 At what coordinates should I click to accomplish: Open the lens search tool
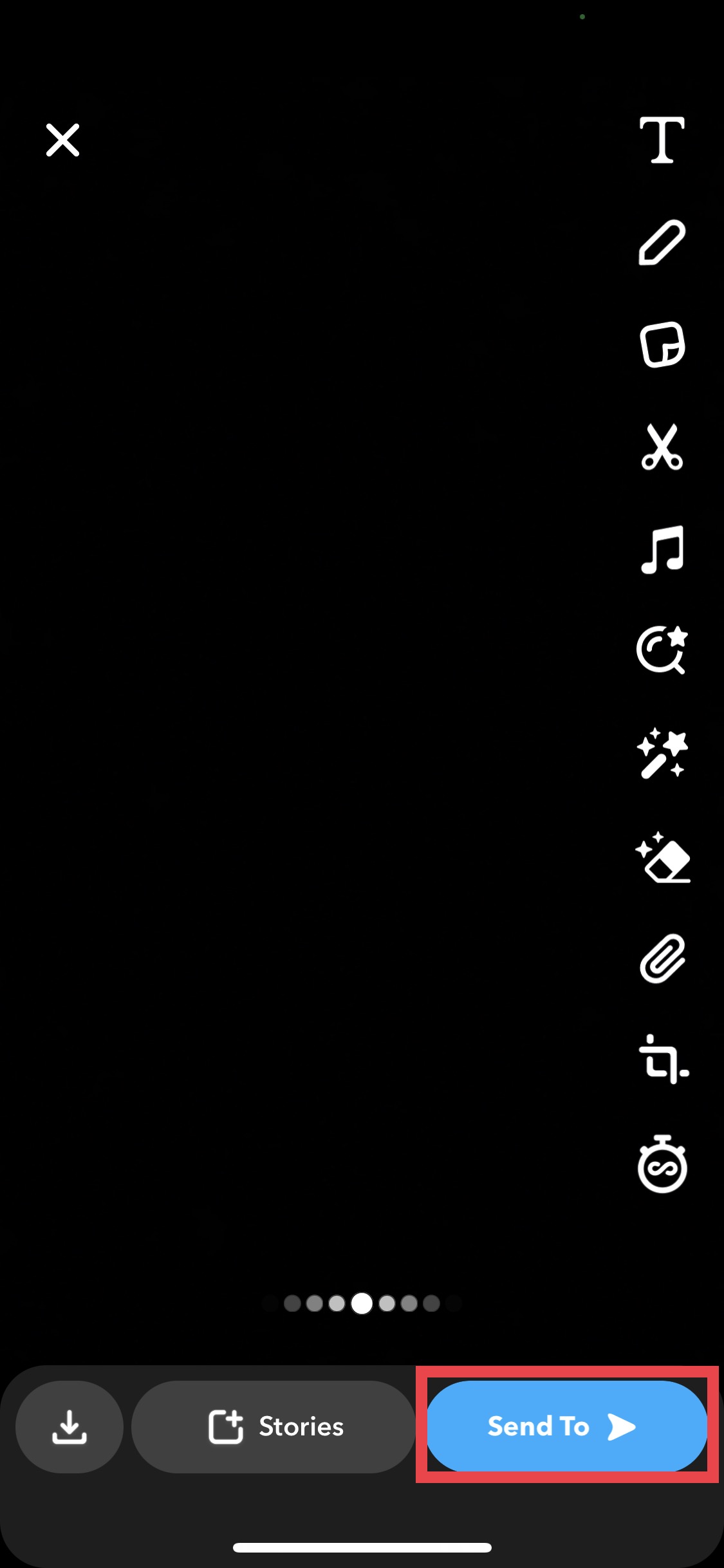point(662,650)
